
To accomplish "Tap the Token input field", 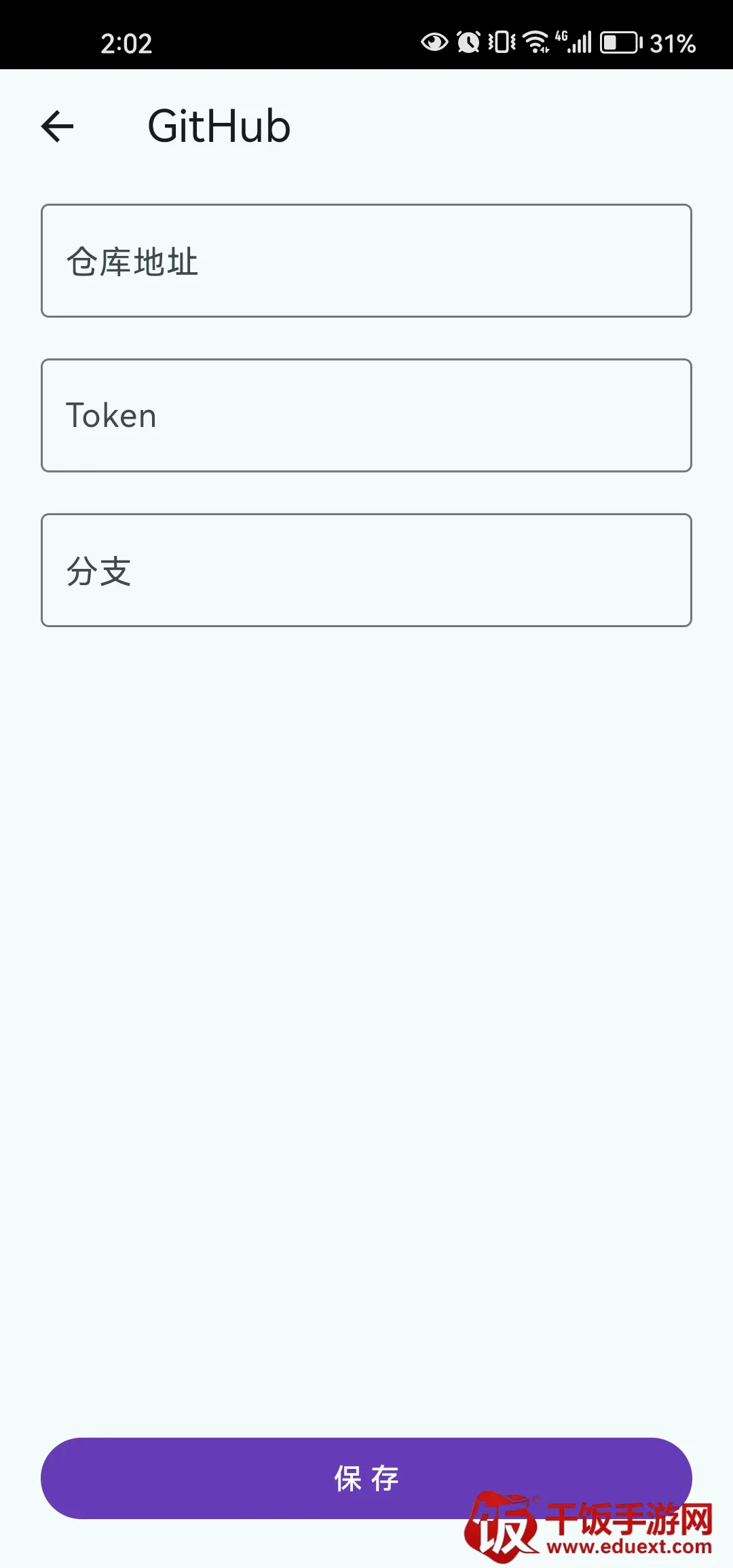I will (366, 415).
